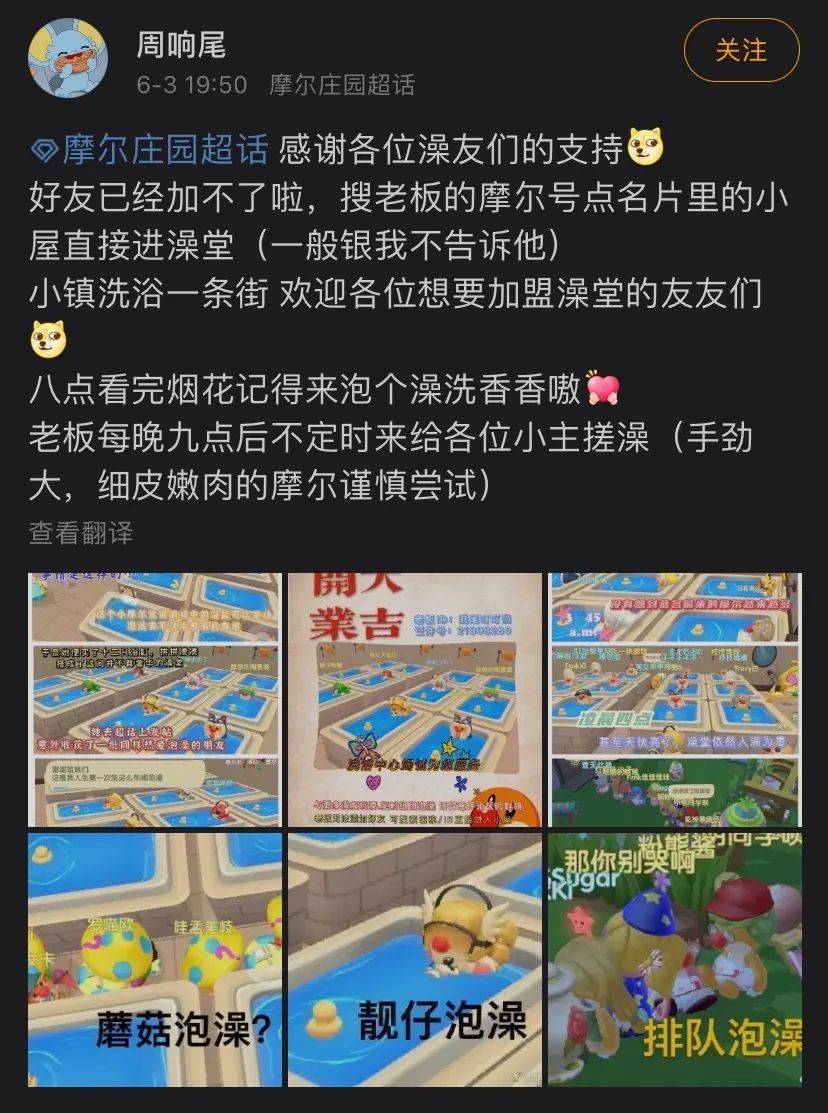Follow 周响尾 with the 关注 button
The image size is (828, 1113).
(741, 50)
